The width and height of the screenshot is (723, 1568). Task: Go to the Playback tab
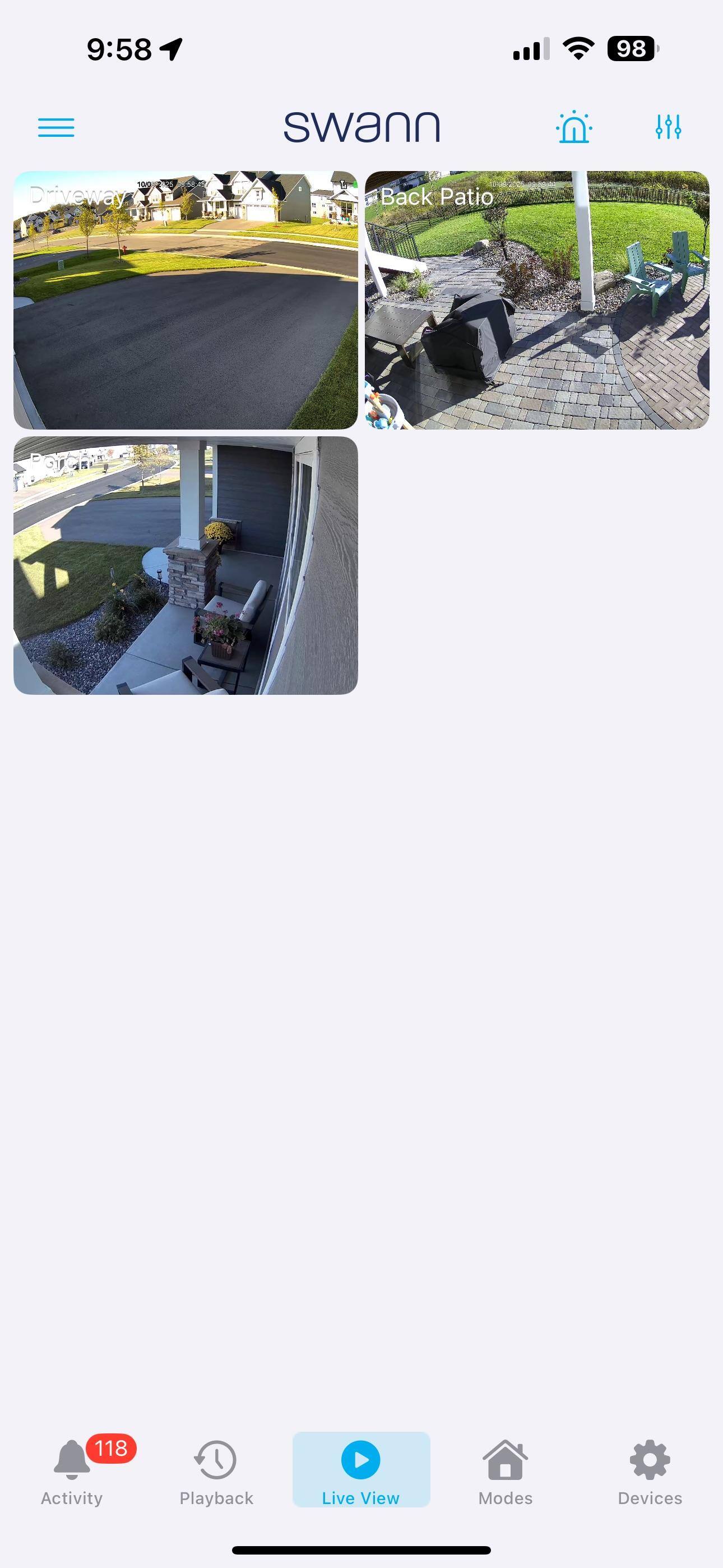[216, 1470]
